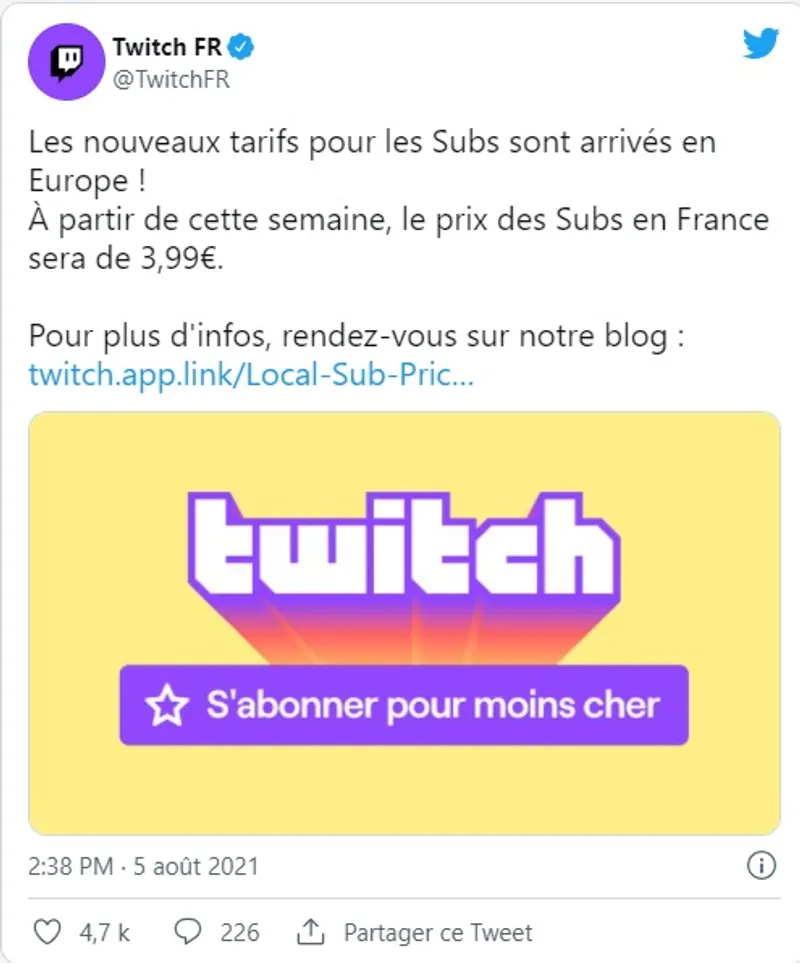The height and width of the screenshot is (963, 800).
Task: Open tweet information via the circled i icon
Action: tap(764, 866)
